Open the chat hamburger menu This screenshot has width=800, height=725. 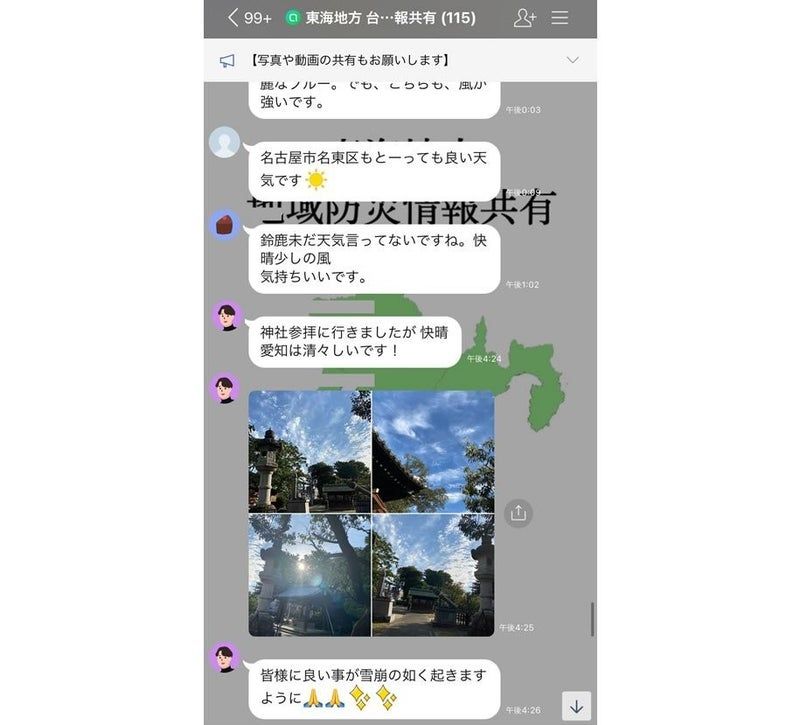click(x=560, y=18)
